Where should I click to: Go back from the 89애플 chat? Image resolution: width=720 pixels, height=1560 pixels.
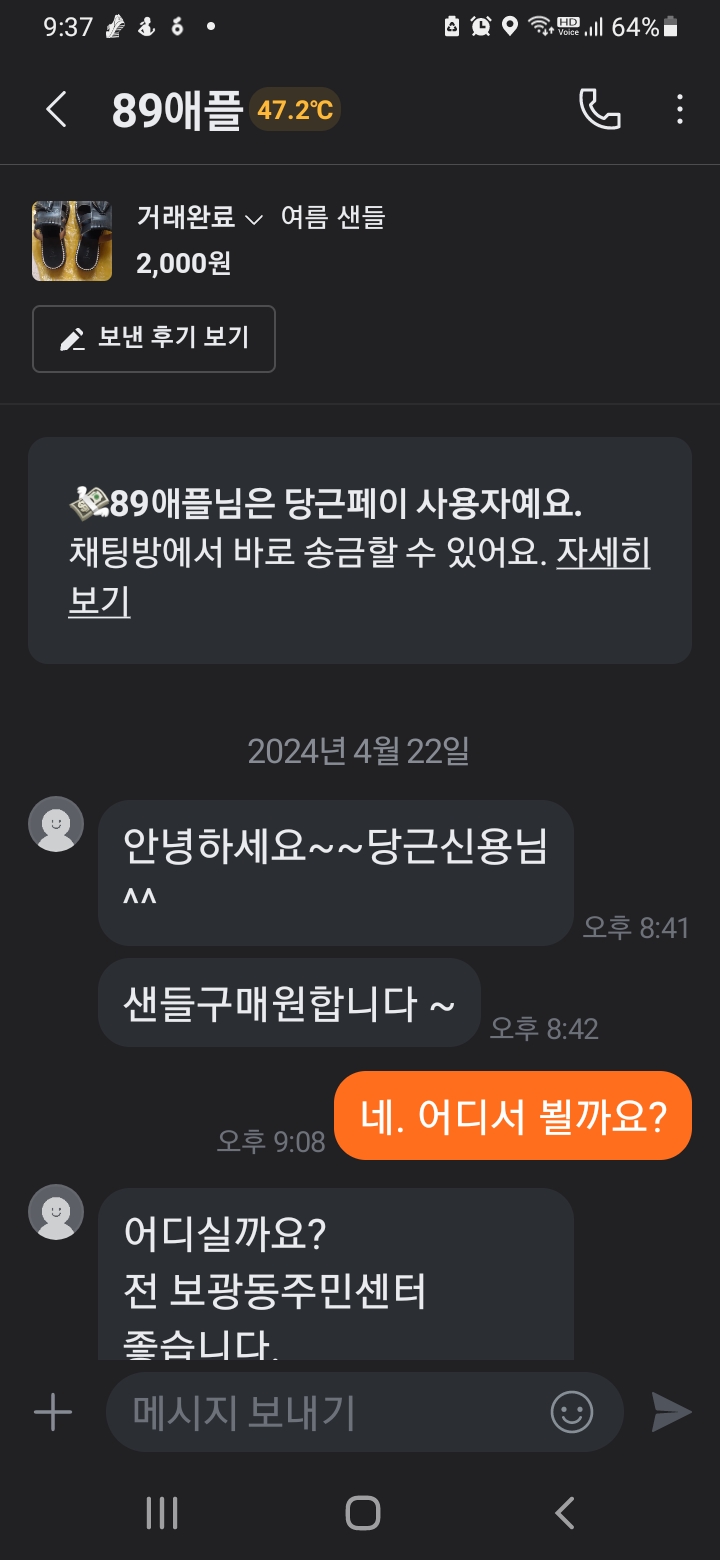pos(57,110)
